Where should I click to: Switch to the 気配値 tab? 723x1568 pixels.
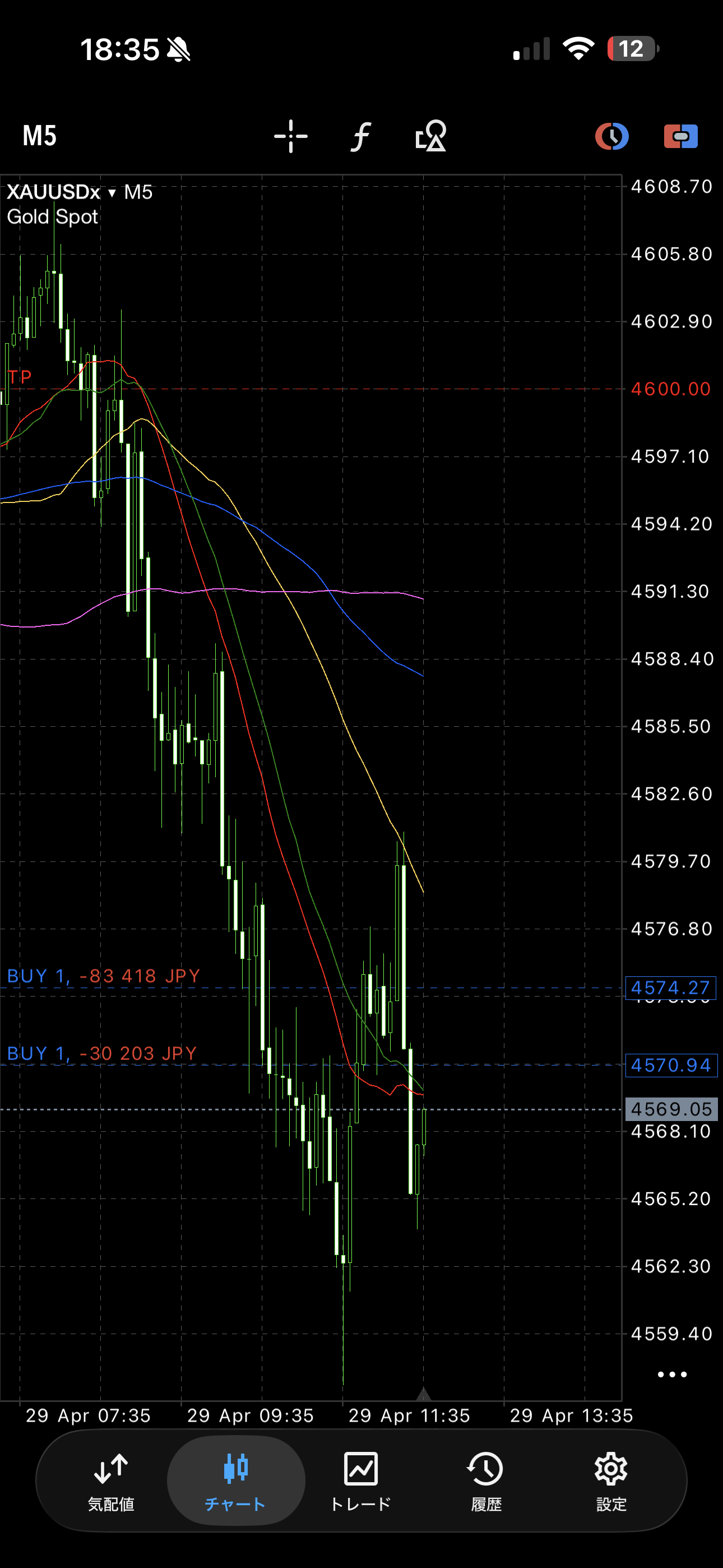111,1481
